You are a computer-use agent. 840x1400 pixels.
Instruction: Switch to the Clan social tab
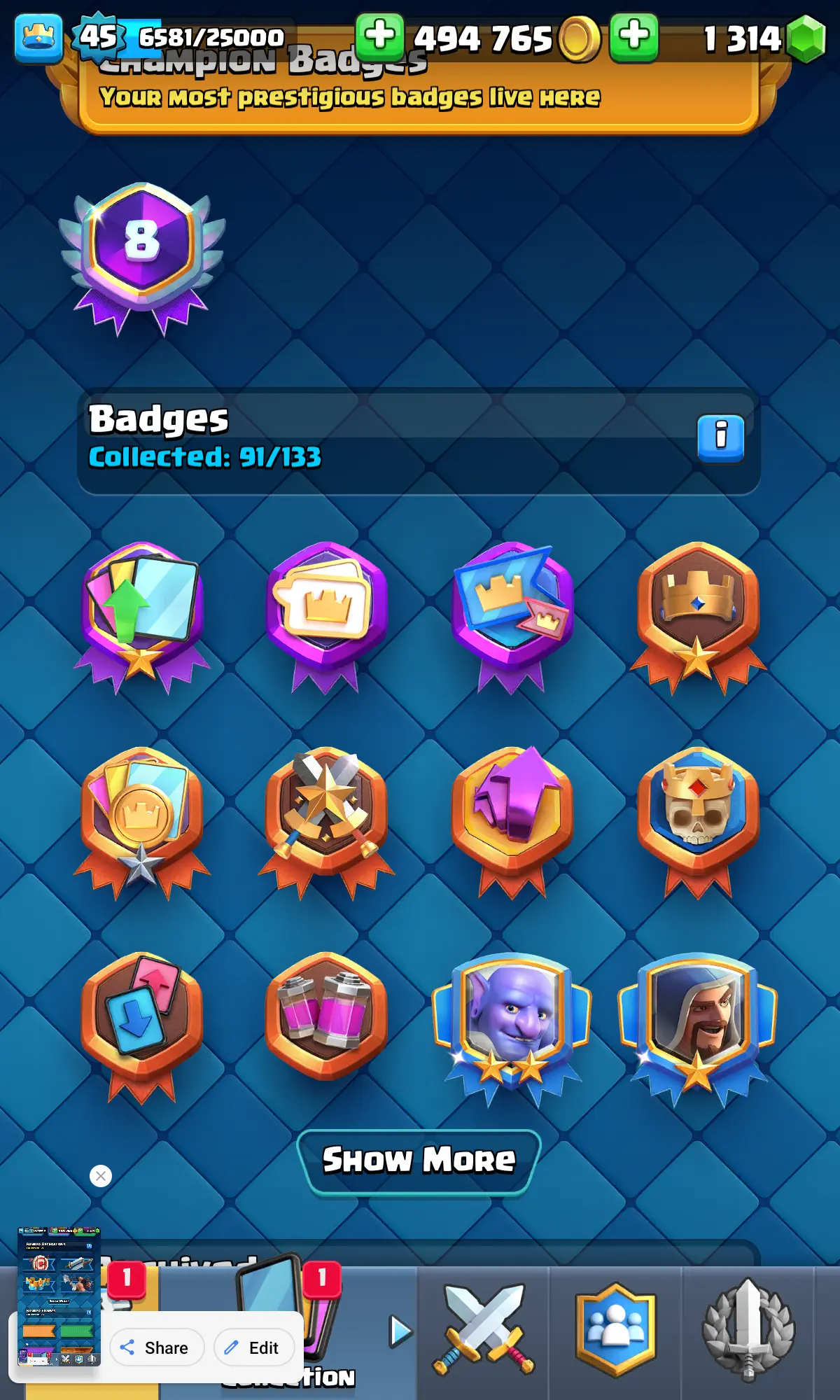pyautogui.click(x=615, y=1330)
